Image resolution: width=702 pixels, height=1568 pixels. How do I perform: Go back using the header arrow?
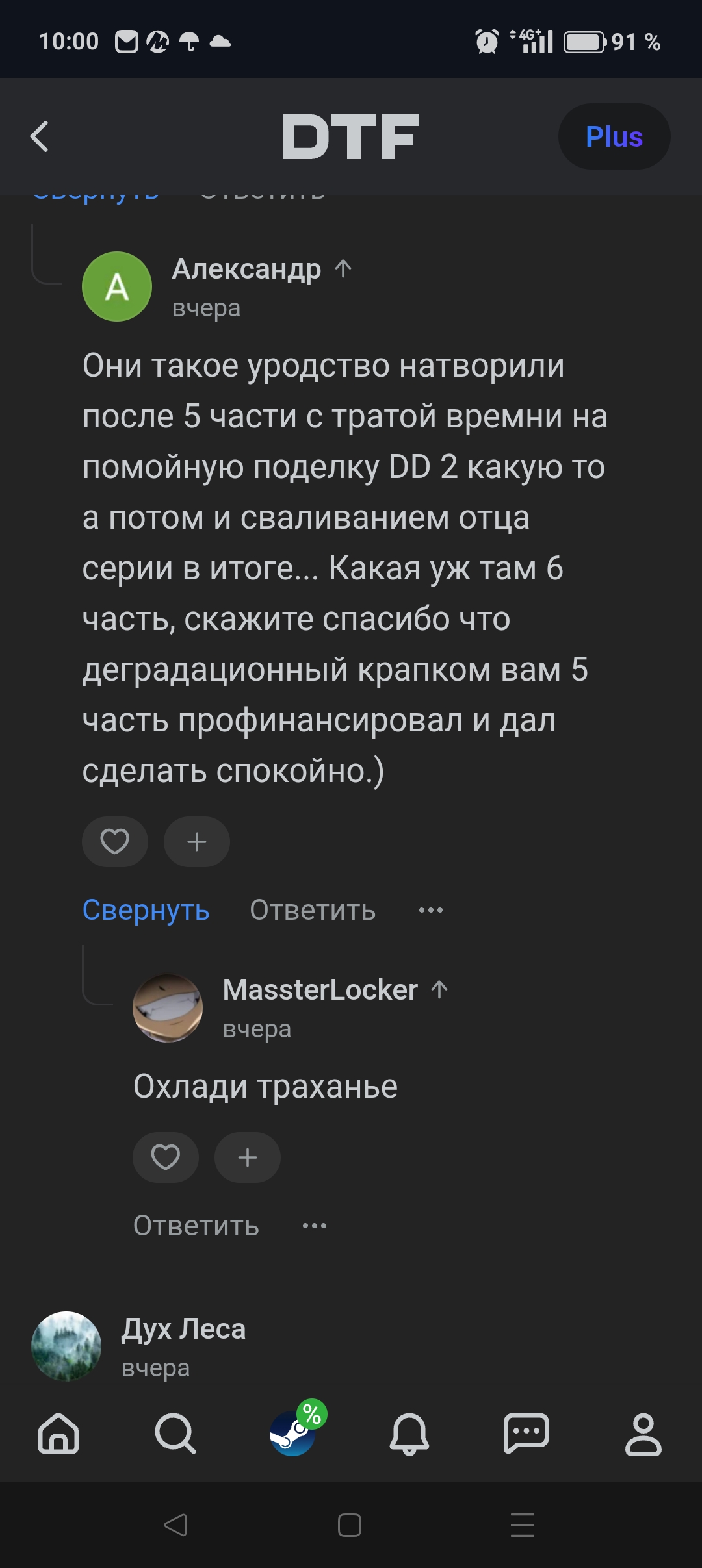tap(40, 136)
